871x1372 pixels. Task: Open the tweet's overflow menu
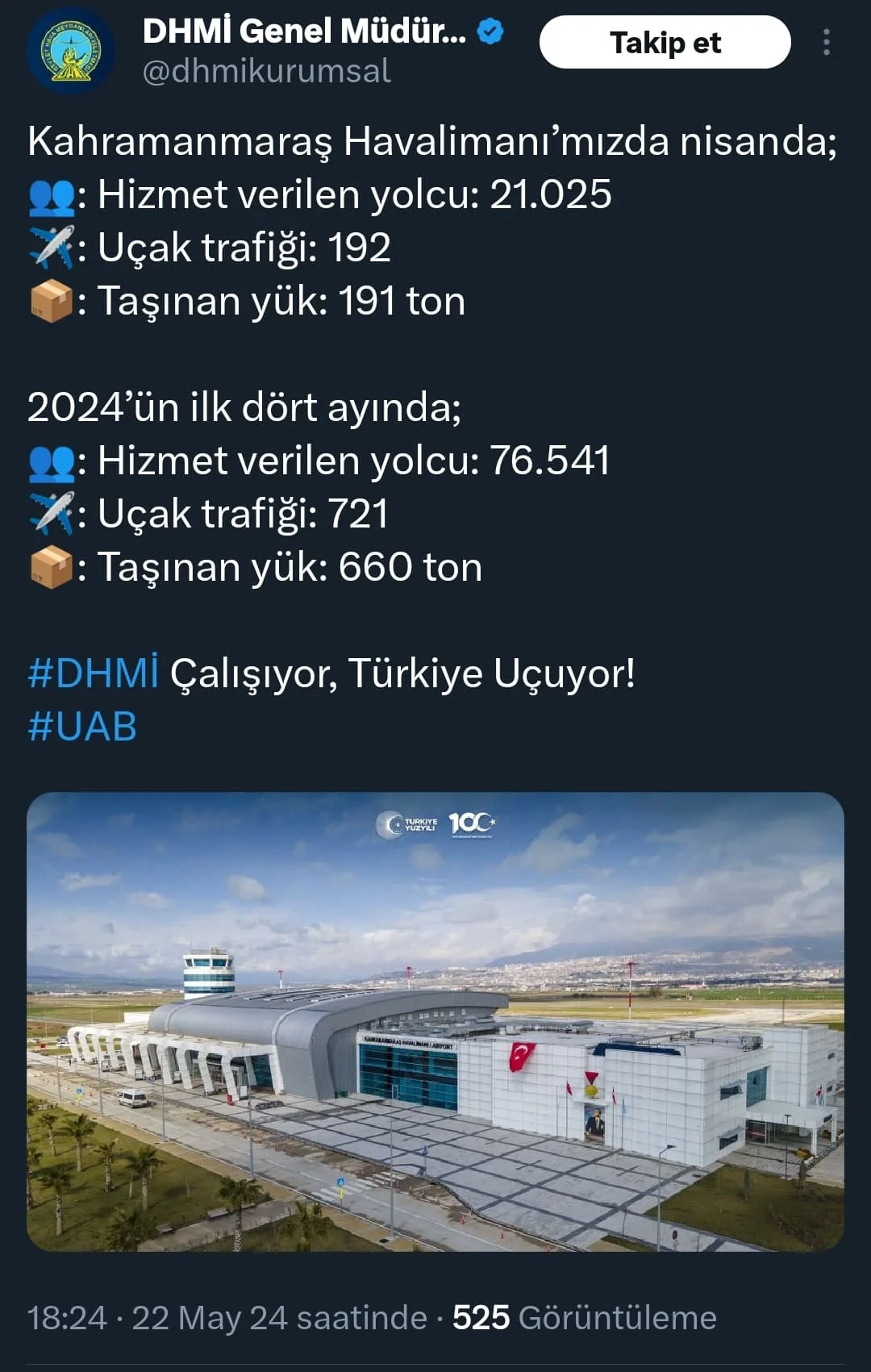click(x=826, y=42)
